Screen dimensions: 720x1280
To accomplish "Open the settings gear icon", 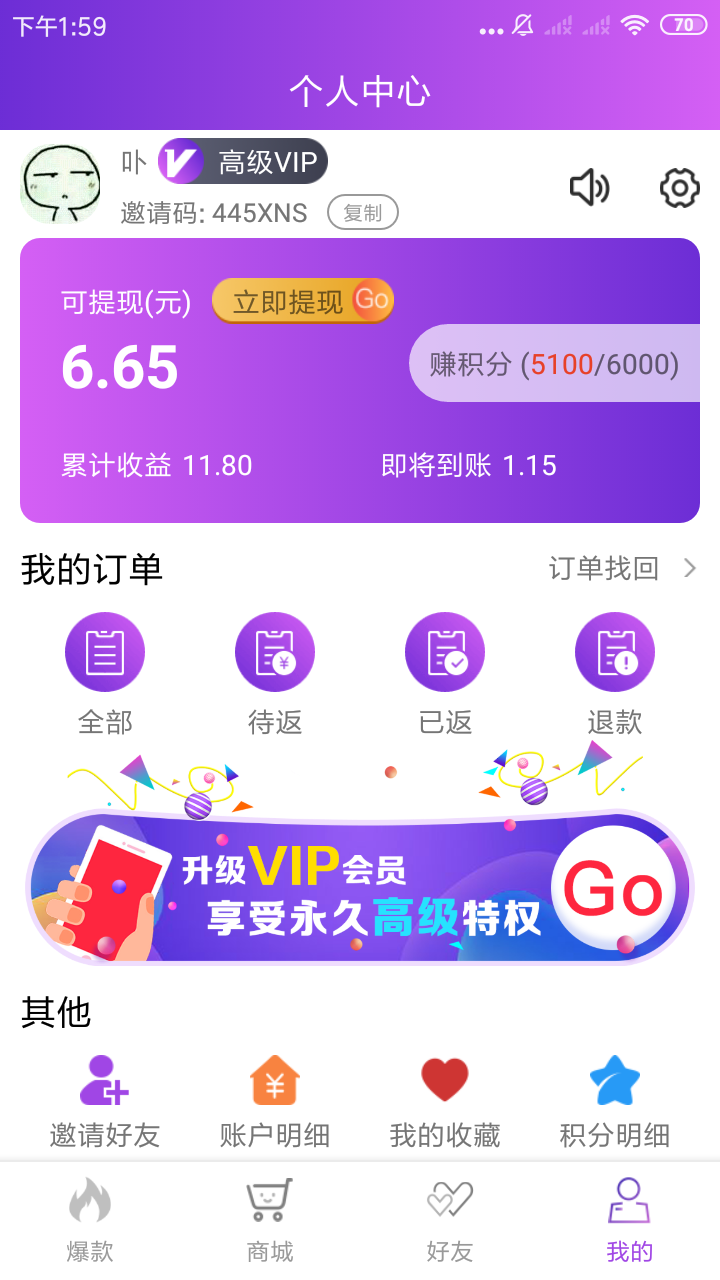I will (679, 188).
